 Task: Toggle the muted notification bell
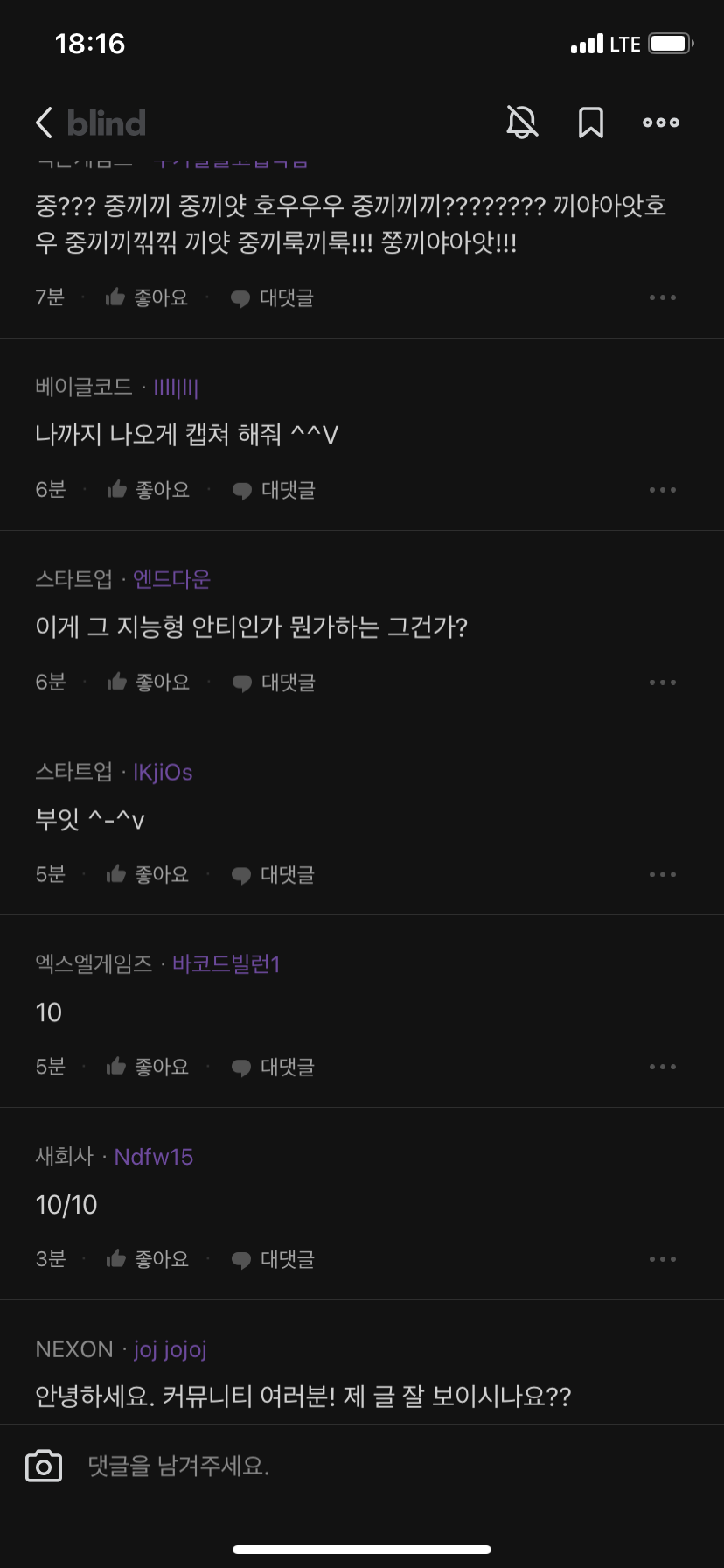tap(522, 122)
